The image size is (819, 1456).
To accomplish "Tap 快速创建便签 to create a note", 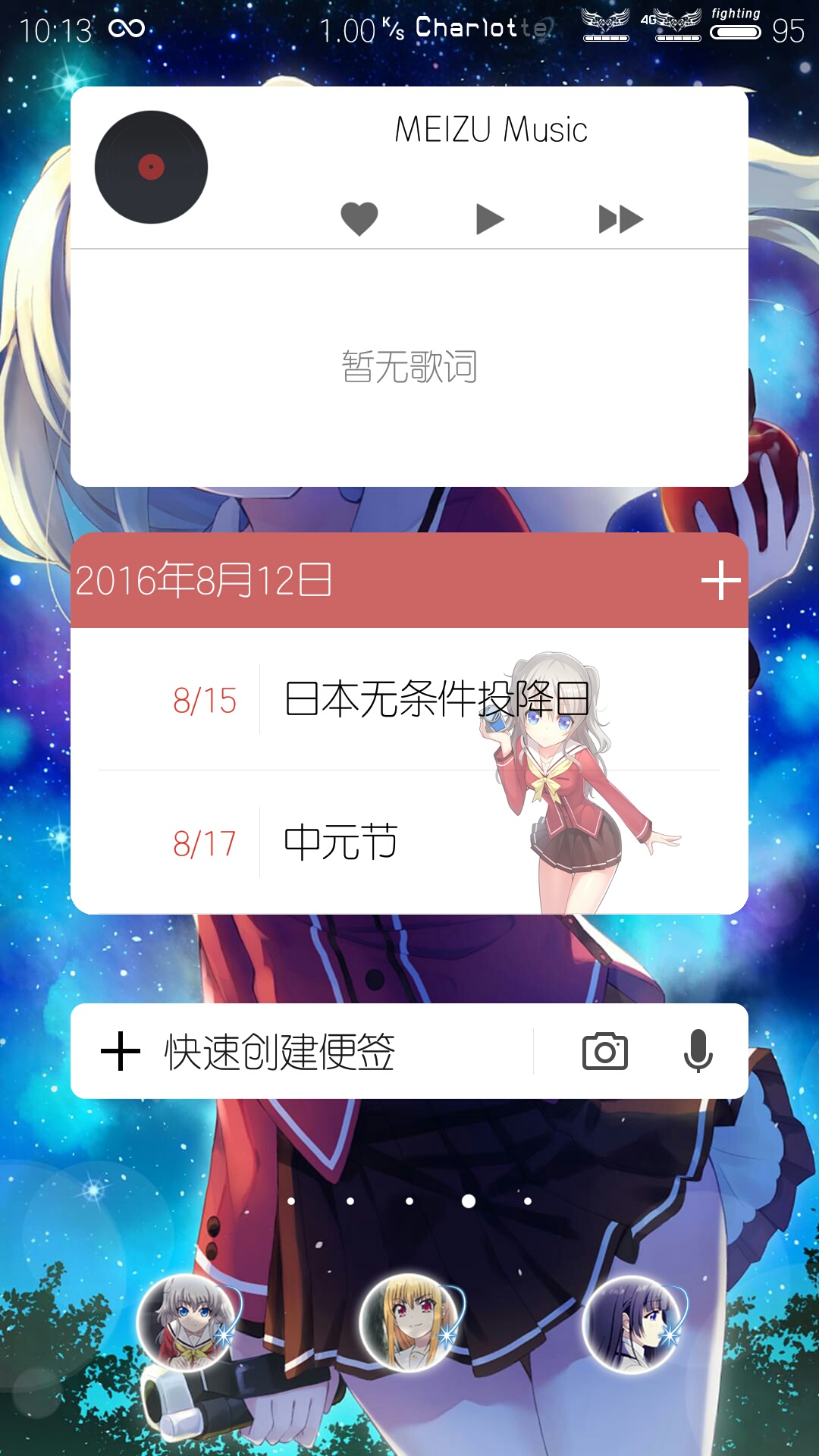I will coord(280,1052).
